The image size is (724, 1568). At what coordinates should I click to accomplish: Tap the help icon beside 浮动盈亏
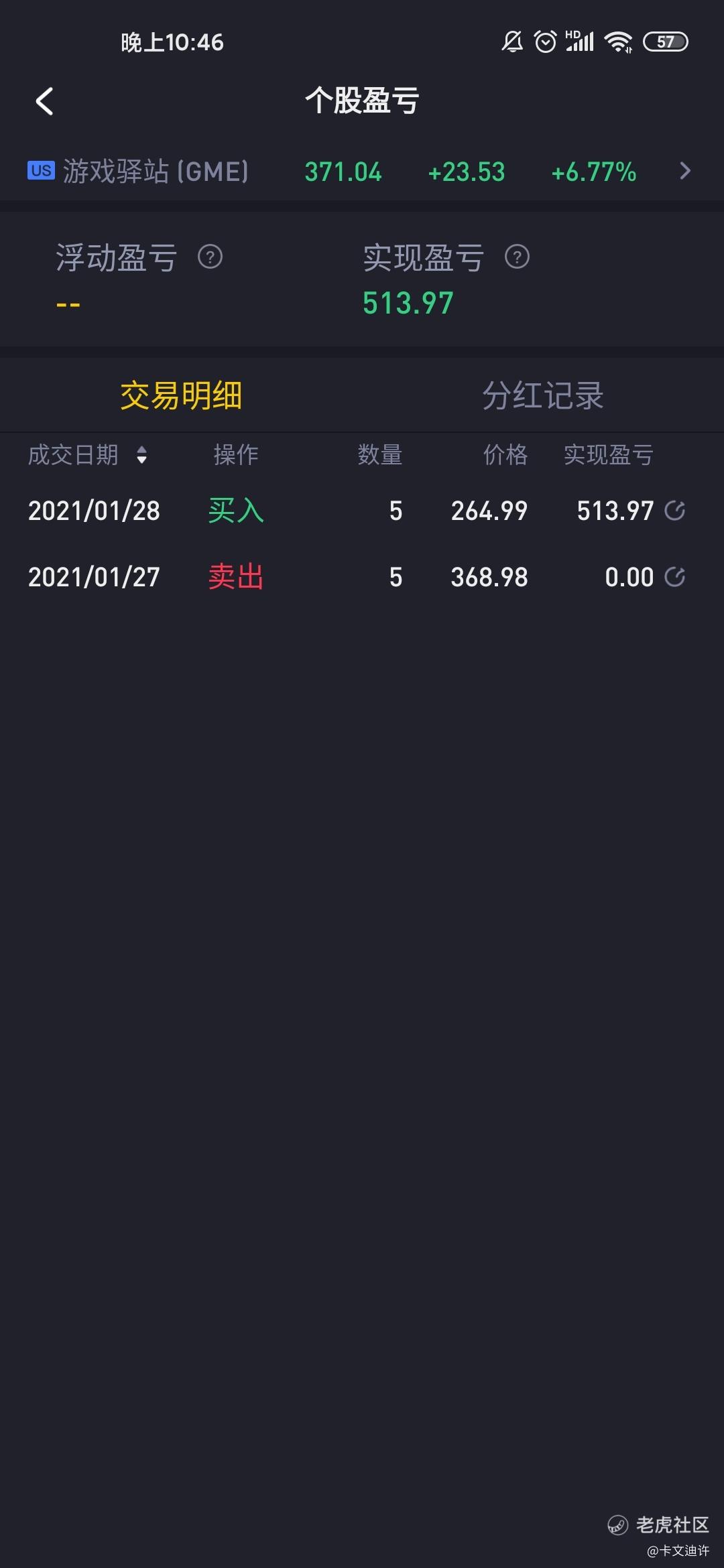210,257
